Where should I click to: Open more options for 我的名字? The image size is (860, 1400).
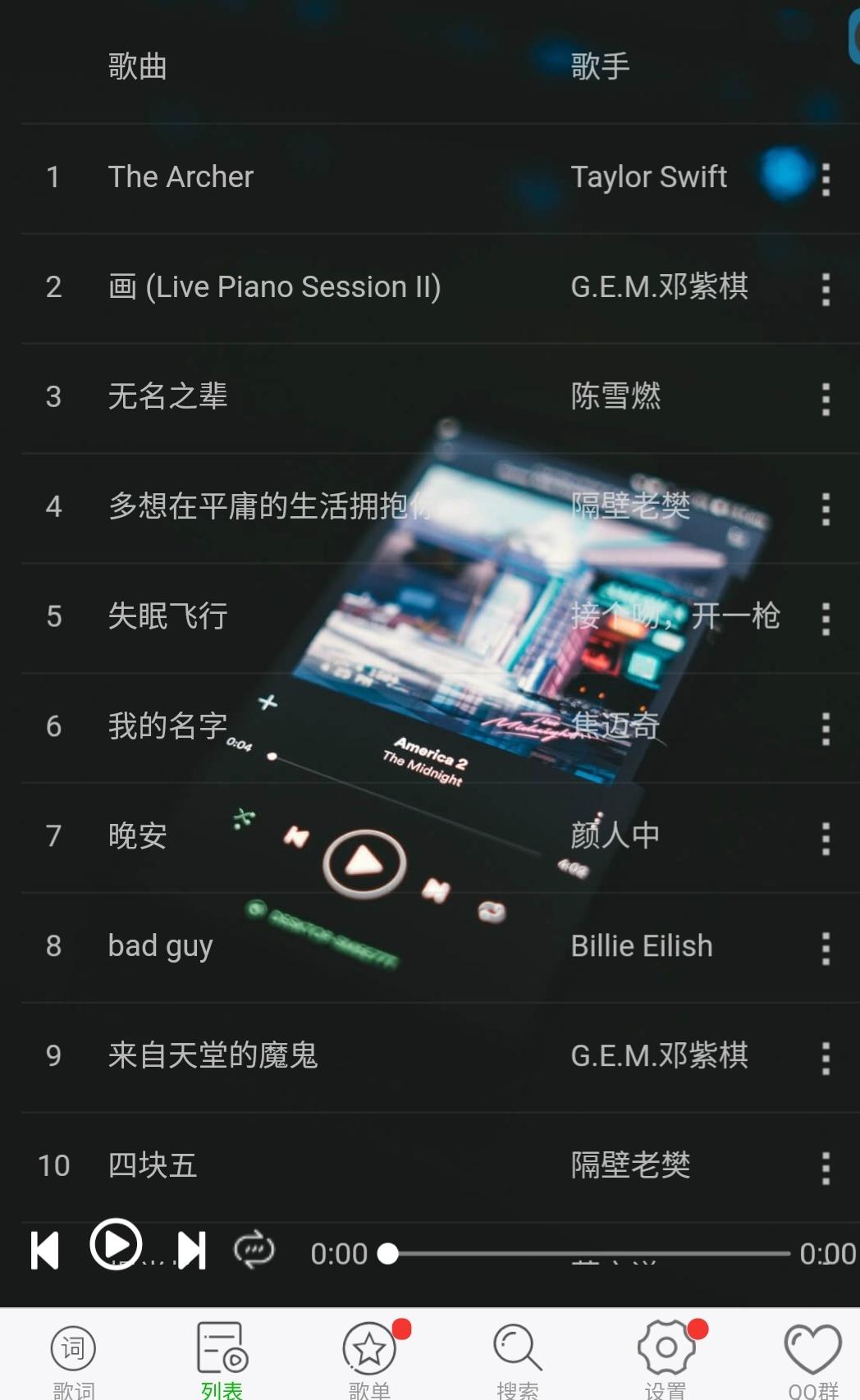pyautogui.click(x=826, y=728)
